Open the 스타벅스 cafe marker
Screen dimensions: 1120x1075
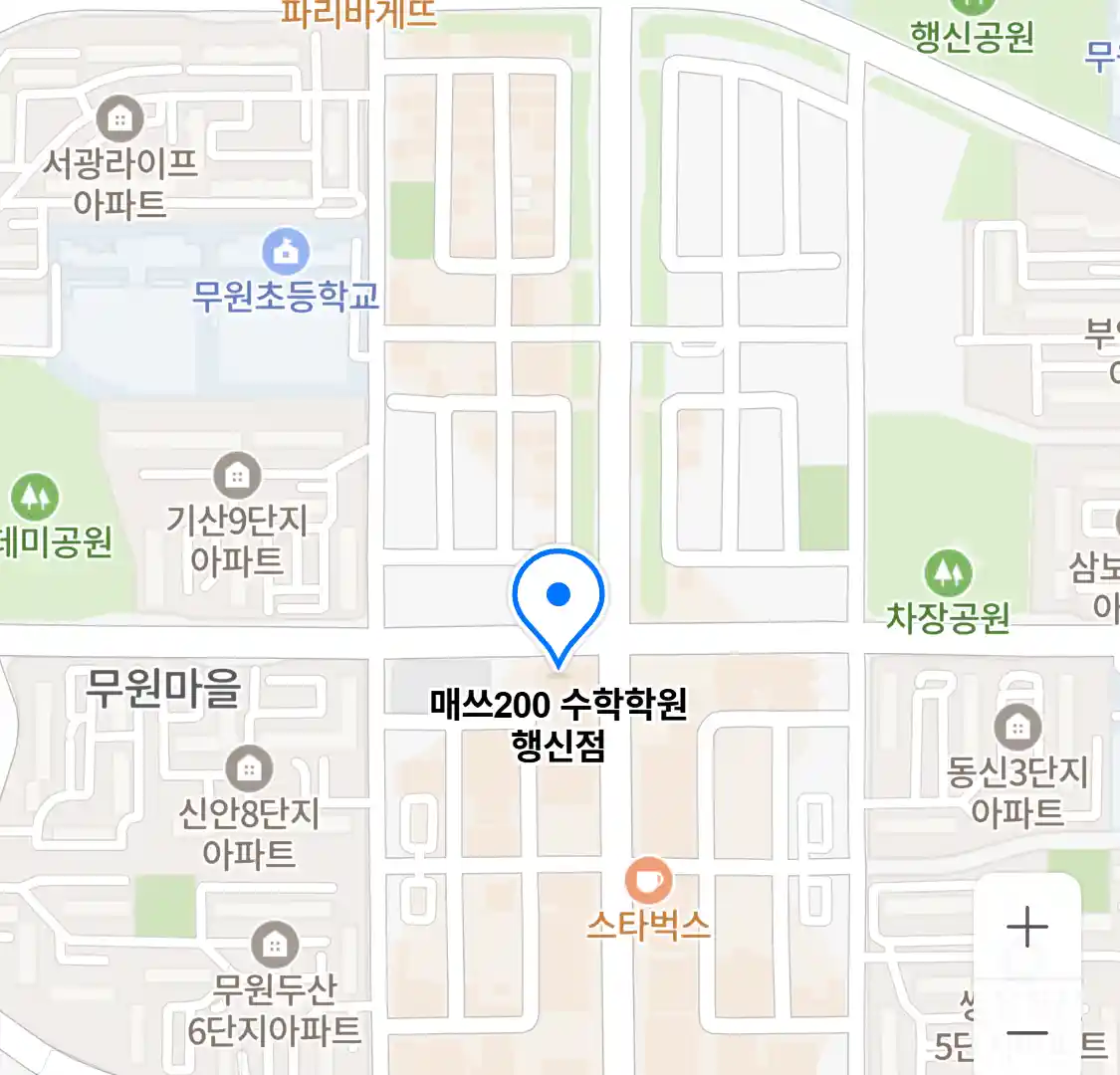coord(648,880)
